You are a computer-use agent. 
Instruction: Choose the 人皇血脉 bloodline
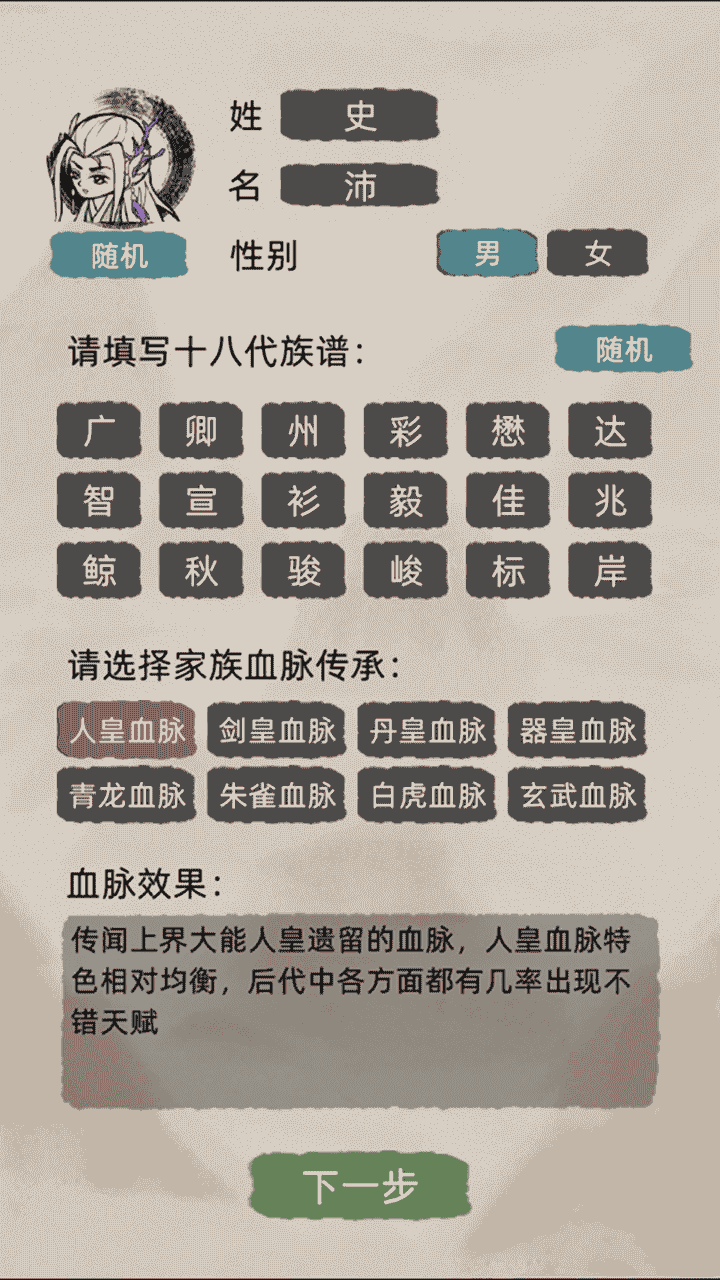pyautogui.click(x=127, y=730)
